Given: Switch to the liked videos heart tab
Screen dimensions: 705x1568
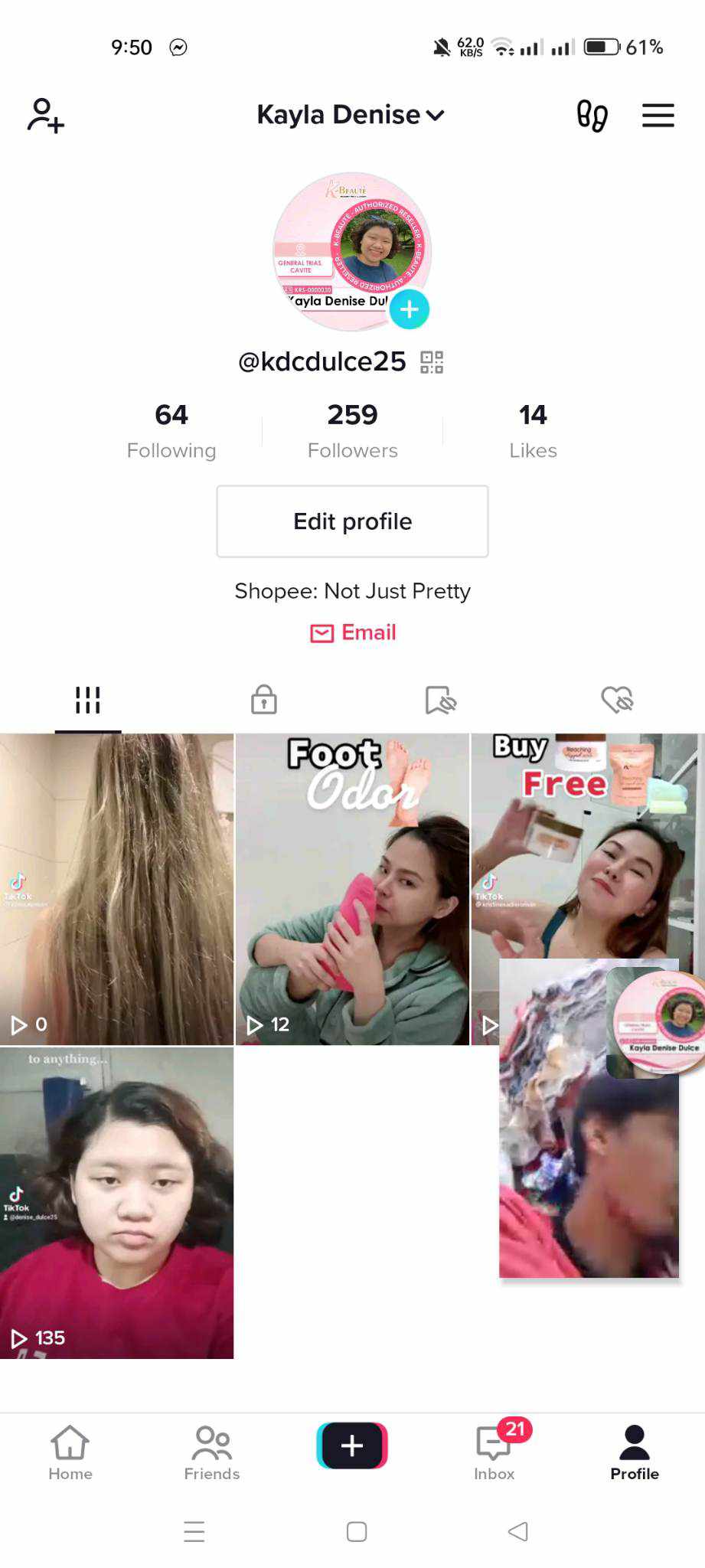Looking at the screenshot, I should [617, 699].
